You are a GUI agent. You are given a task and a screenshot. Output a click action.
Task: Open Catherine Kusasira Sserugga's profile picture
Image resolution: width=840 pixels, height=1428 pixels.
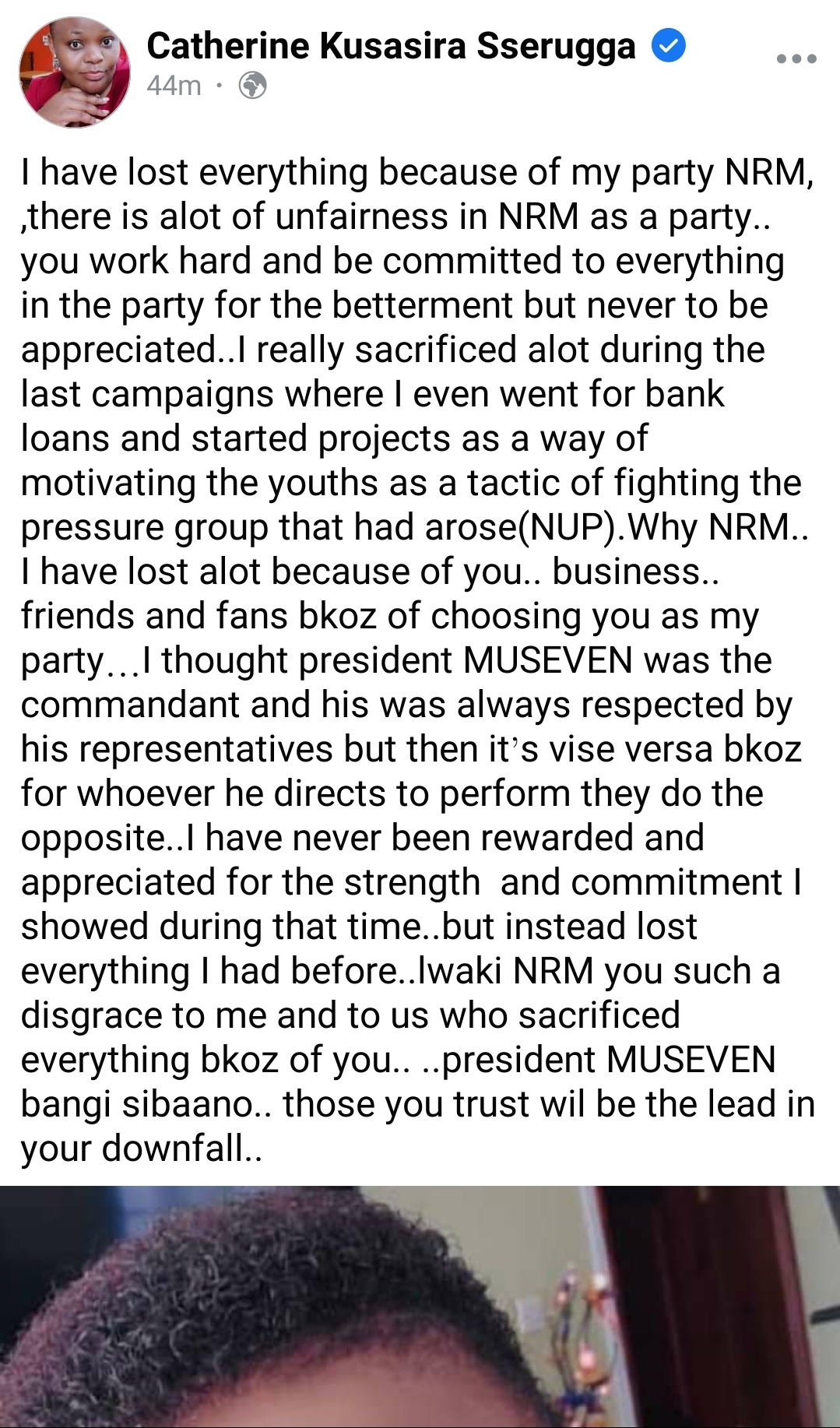pos(75,72)
